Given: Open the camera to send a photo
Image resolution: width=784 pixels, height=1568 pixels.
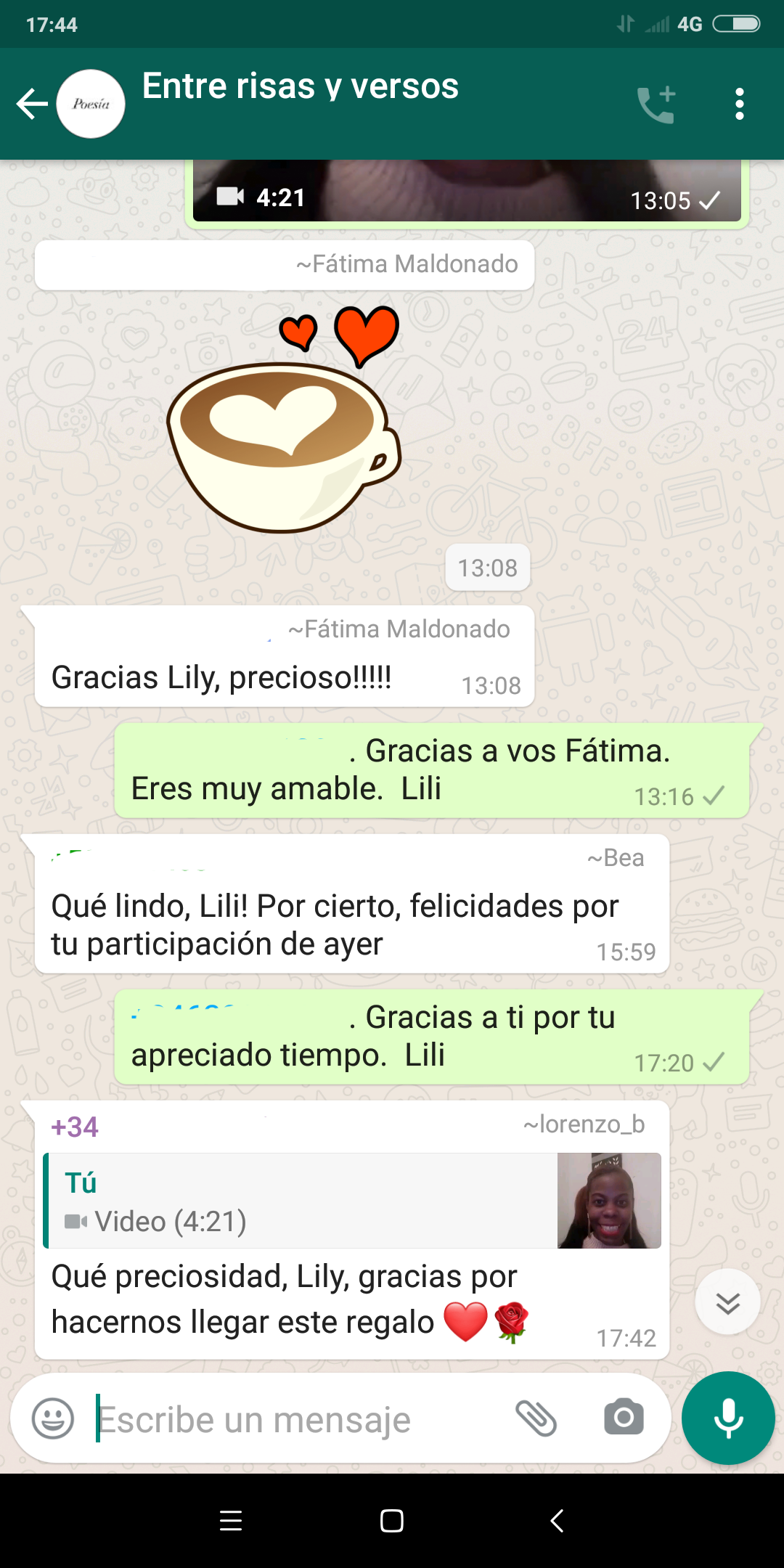Looking at the screenshot, I should tap(624, 1417).
